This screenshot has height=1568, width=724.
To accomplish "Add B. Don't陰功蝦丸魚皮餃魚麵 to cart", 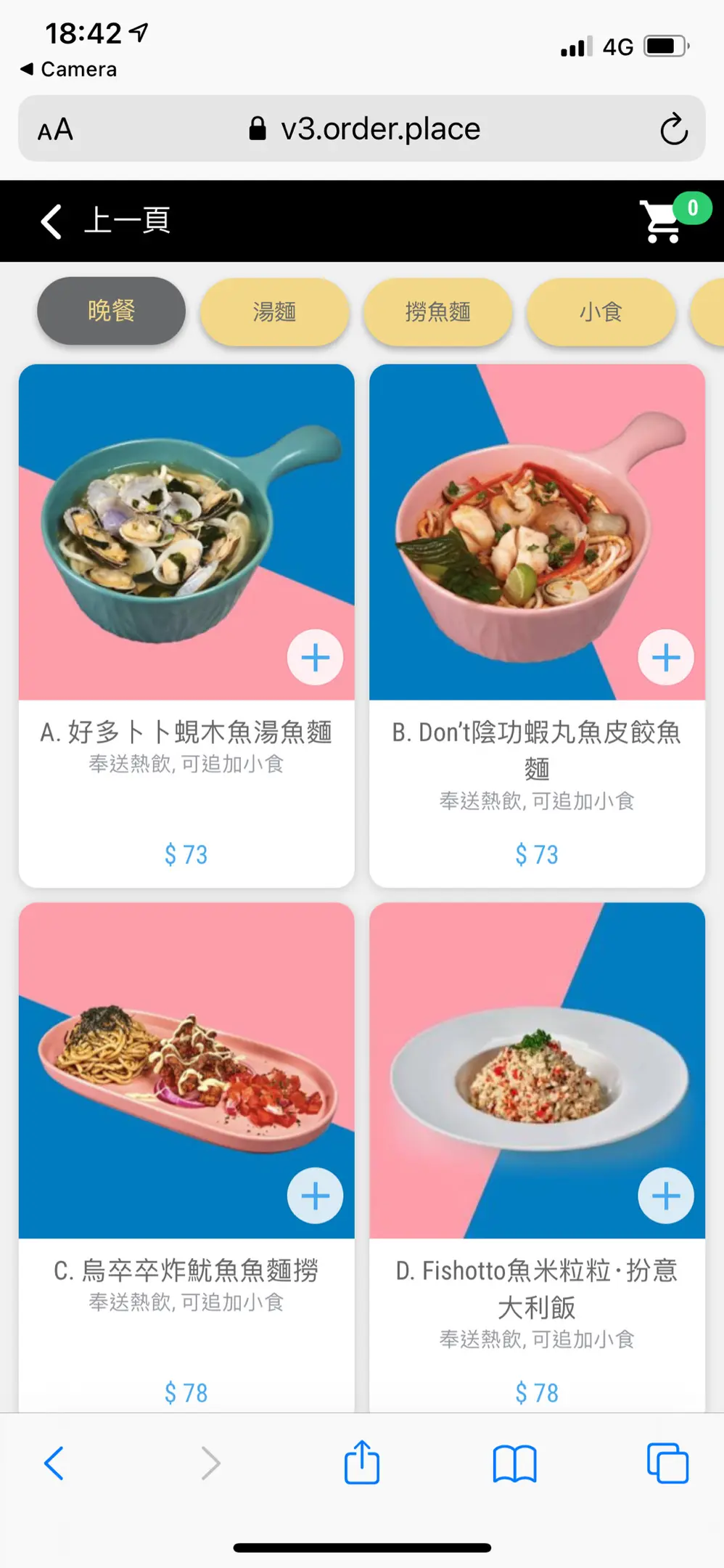I will point(665,658).
